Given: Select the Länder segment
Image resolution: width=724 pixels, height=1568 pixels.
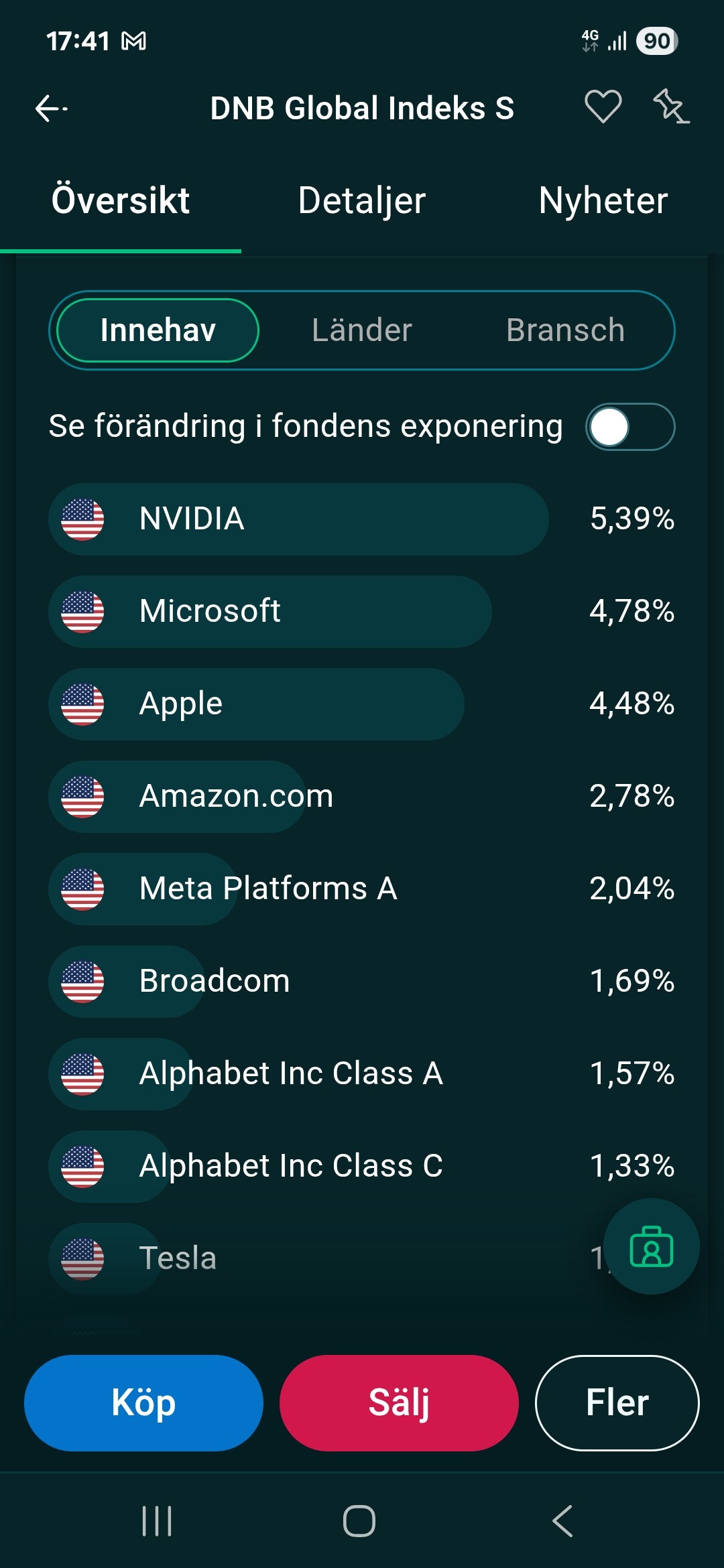Looking at the screenshot, I should pyautogui.click(x=361, y=330).
